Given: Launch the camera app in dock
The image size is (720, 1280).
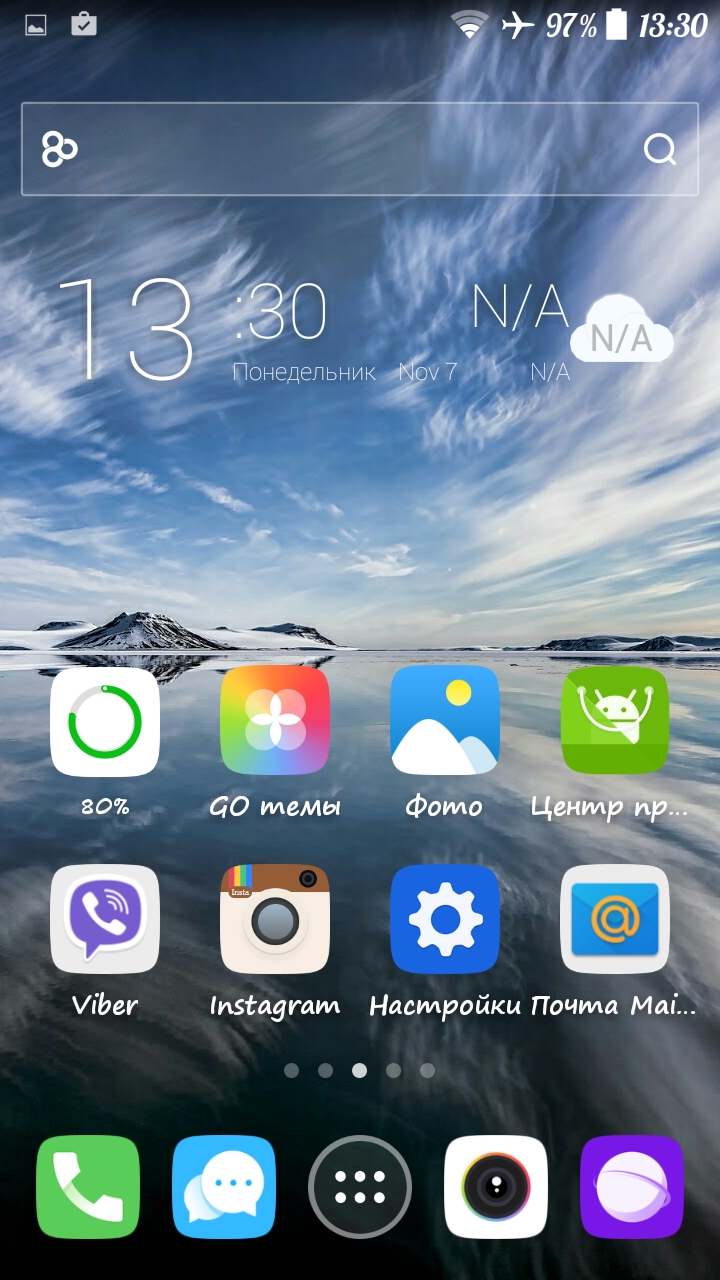Looking at the screenshot, I should coord(496,1187).
